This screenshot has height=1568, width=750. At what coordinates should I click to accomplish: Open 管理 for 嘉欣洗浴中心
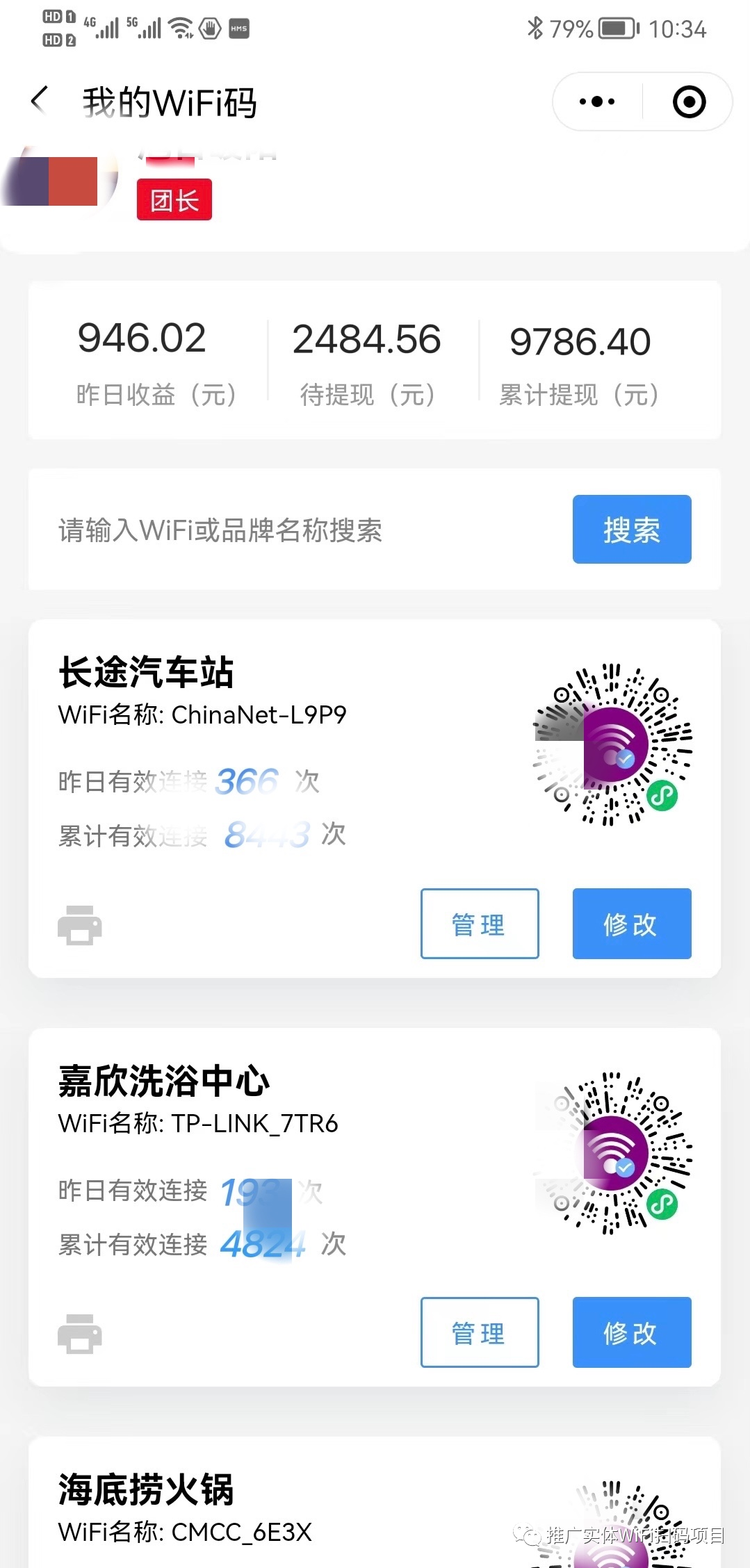[479, 1332]
